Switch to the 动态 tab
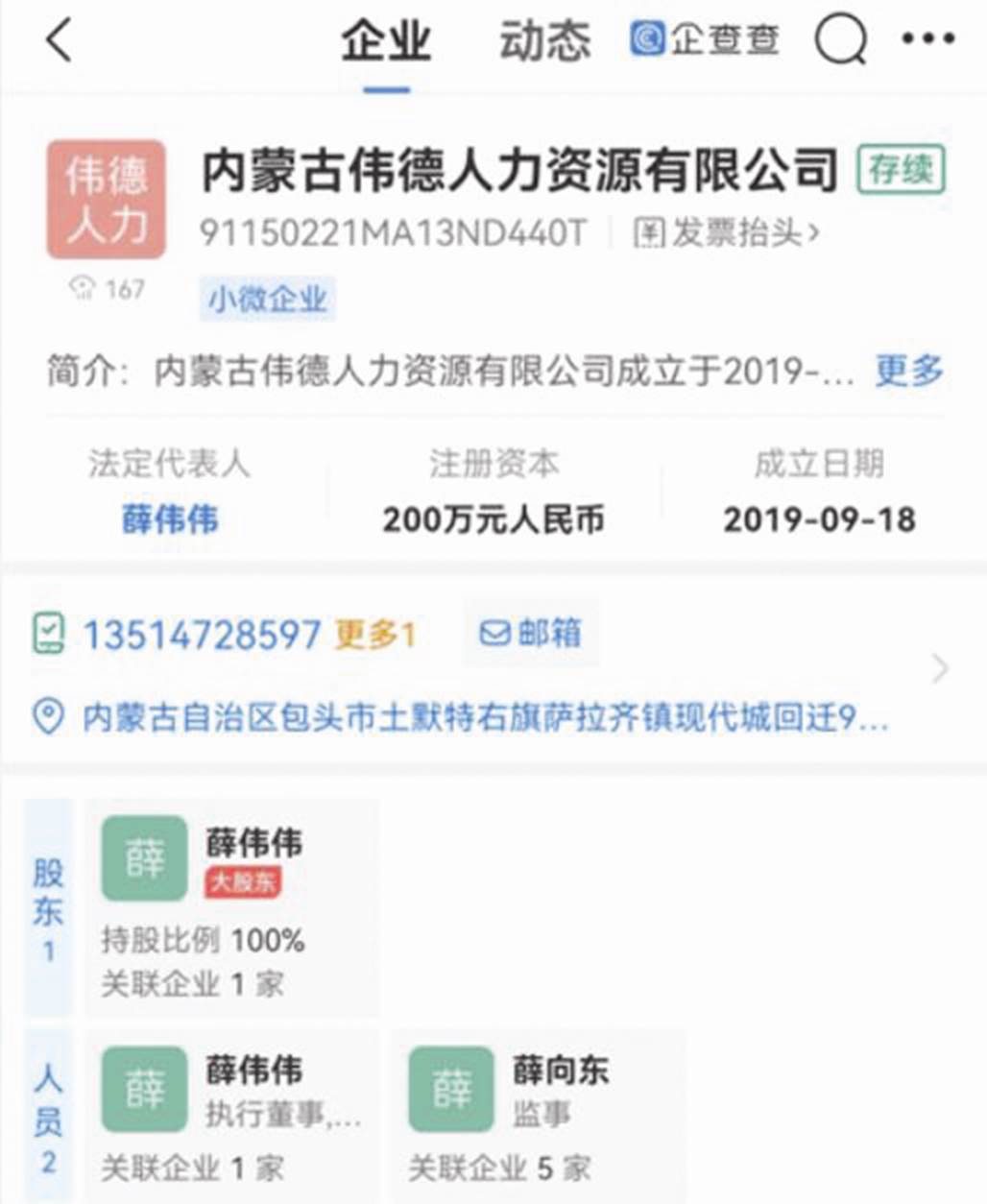The width and height of the screenshot is (987, 1204). 544,41
